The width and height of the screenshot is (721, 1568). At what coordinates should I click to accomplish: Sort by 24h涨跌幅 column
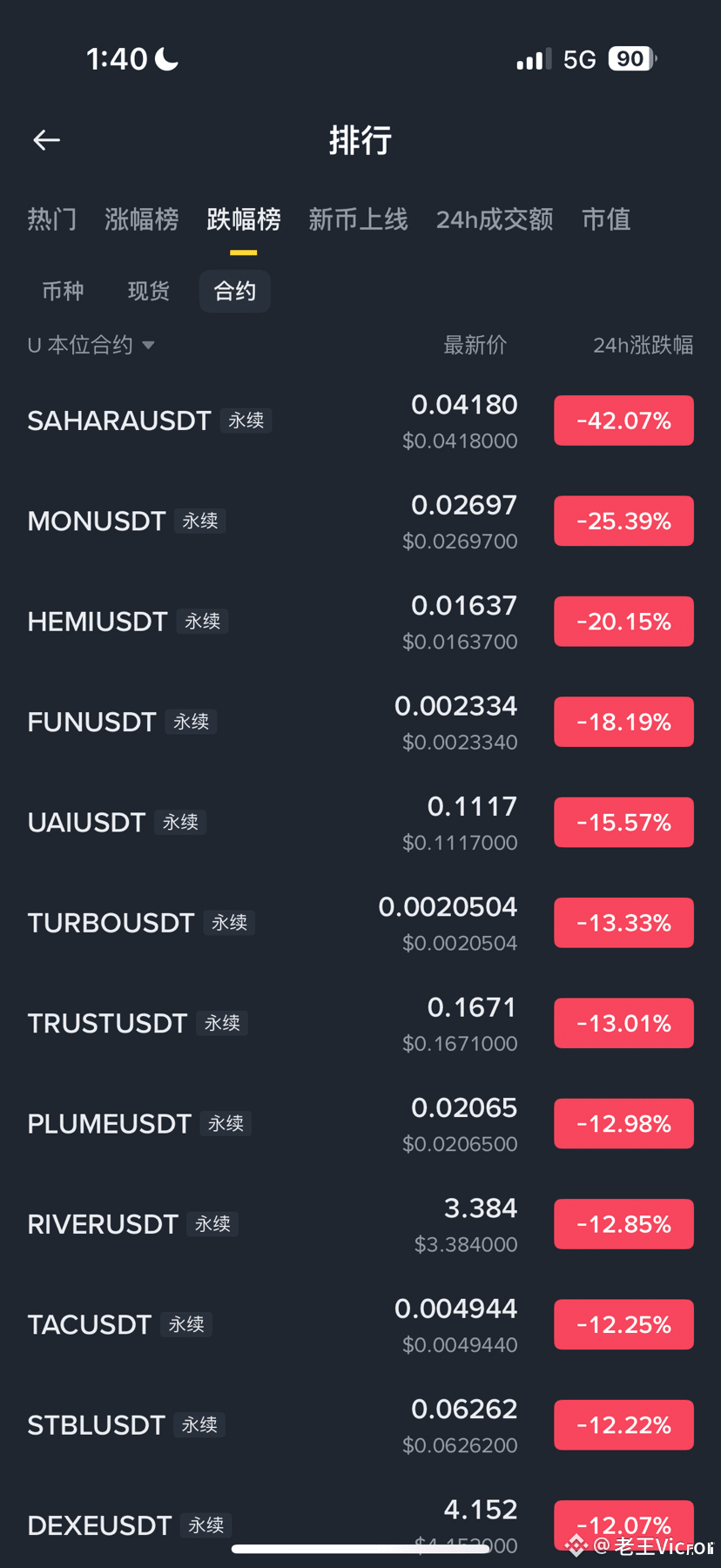(643, 346)
